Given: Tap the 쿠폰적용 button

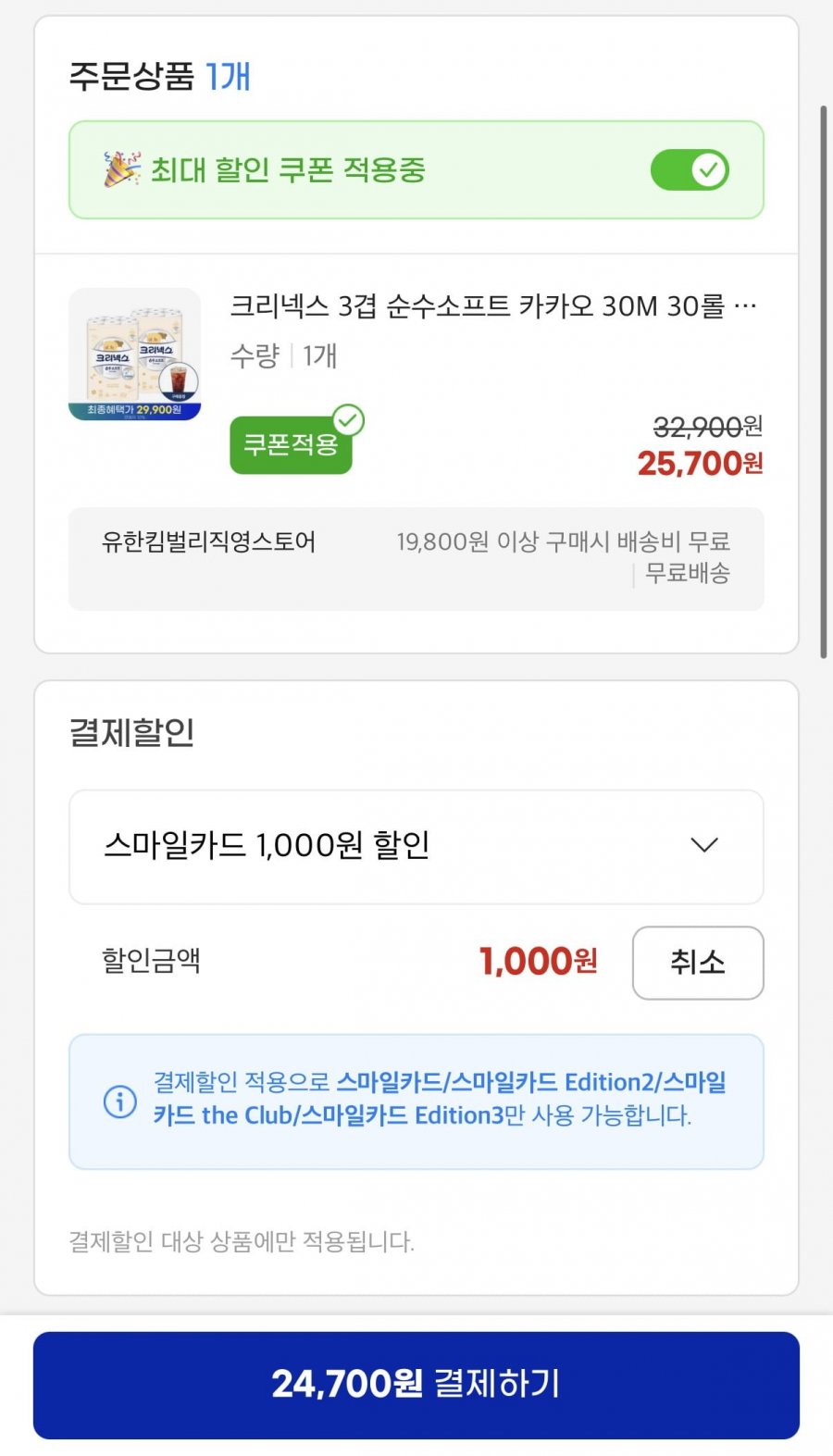Looking at the screenshot, I should [x=291, y=445].
